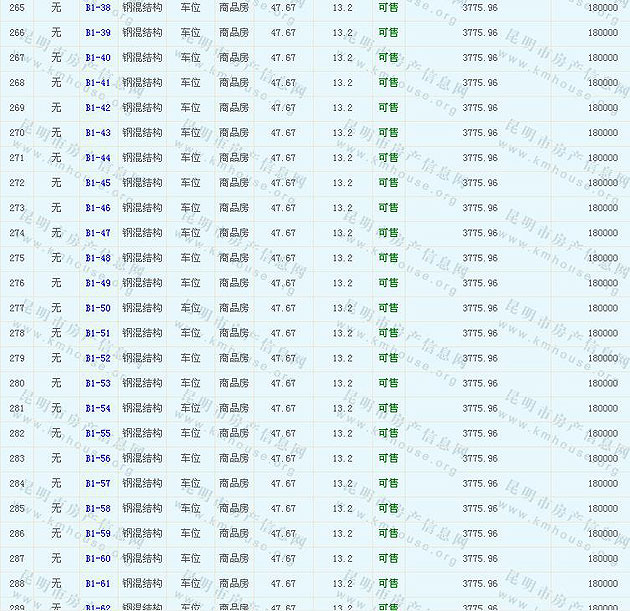This screenshot has height=611, width=630.
Task: Tap the B1-49 unit link
Action: tap(98, 283)
